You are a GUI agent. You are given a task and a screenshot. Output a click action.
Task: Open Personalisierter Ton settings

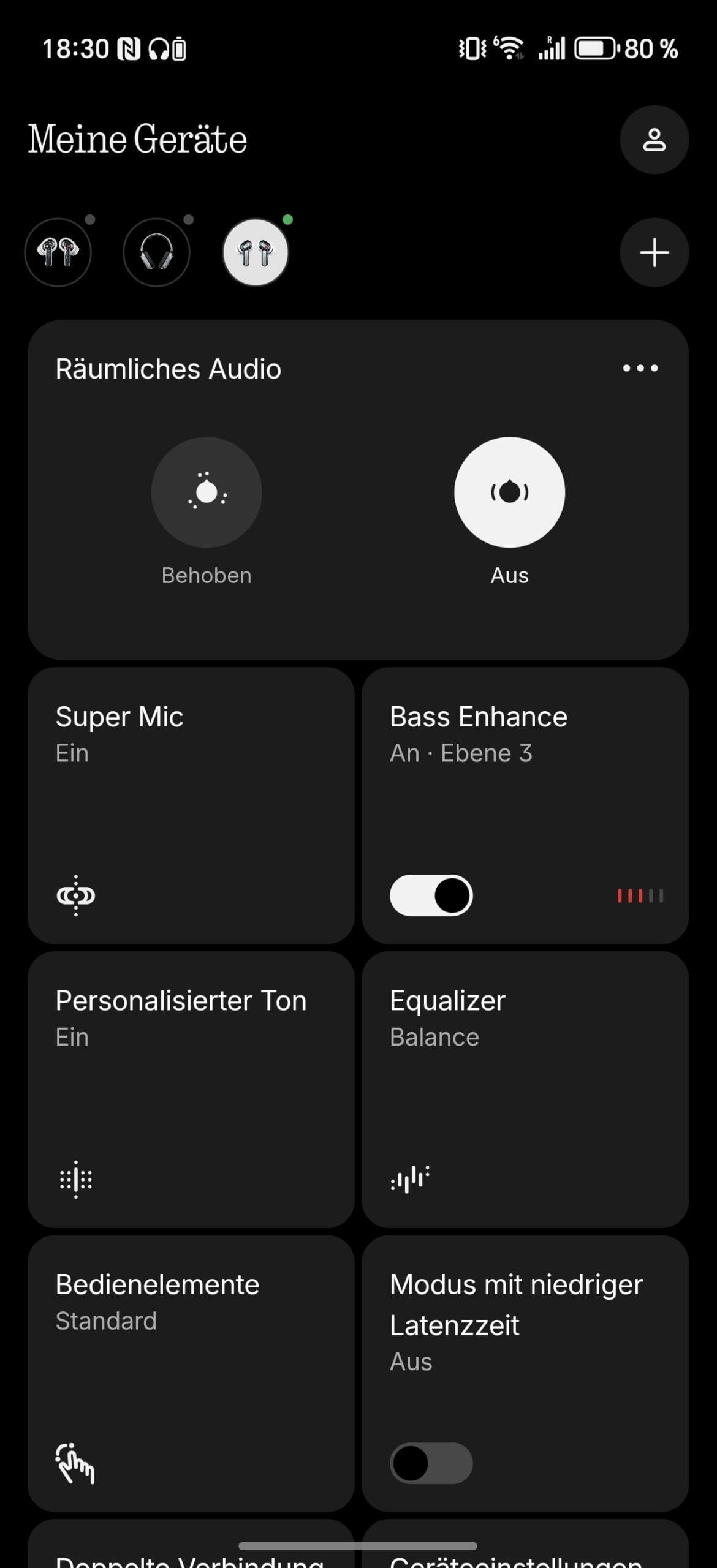tap(191, 1090)
